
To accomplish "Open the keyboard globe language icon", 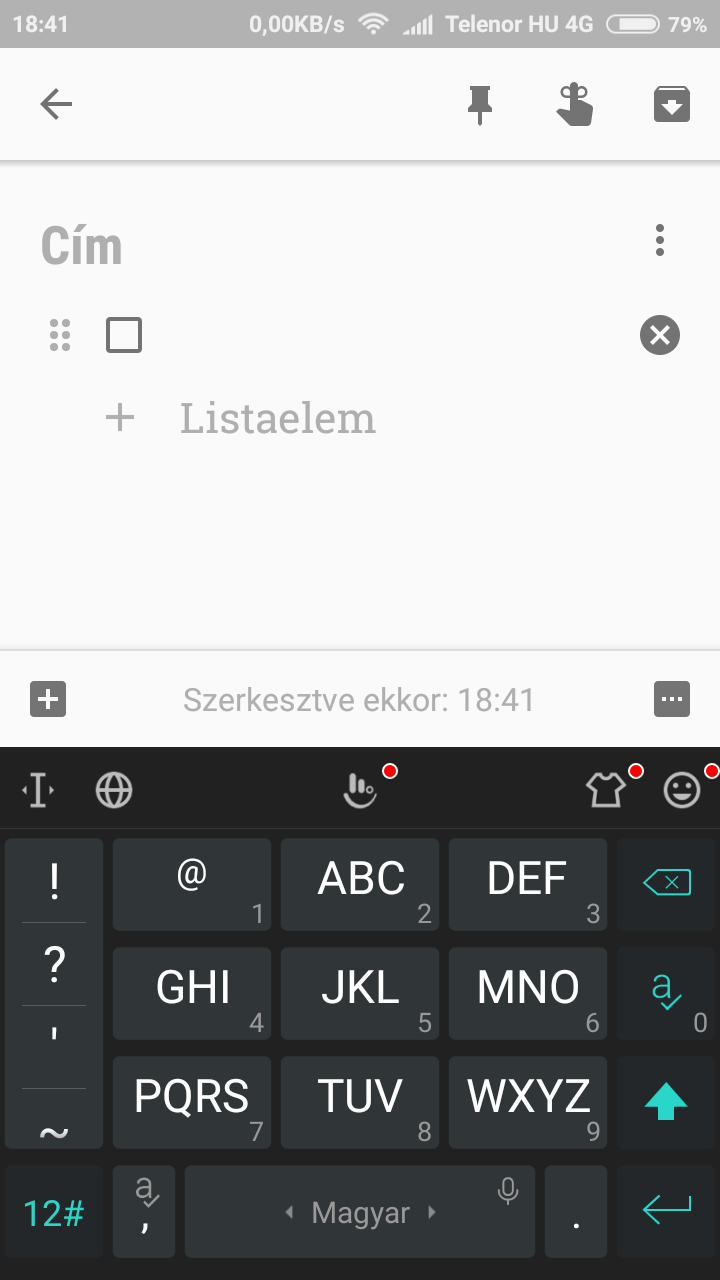I will (x=114, y=791).
